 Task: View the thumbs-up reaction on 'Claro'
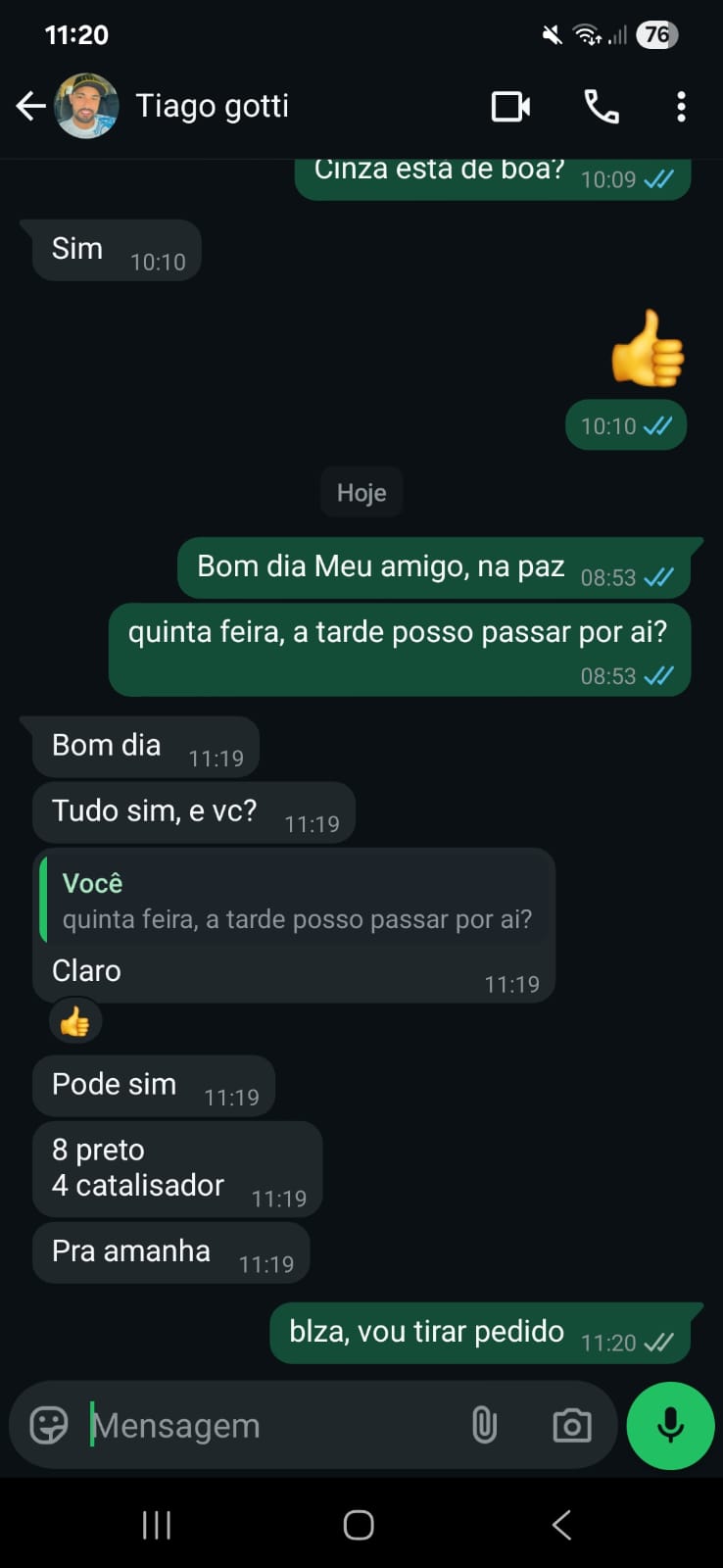tap(74, 1022)
